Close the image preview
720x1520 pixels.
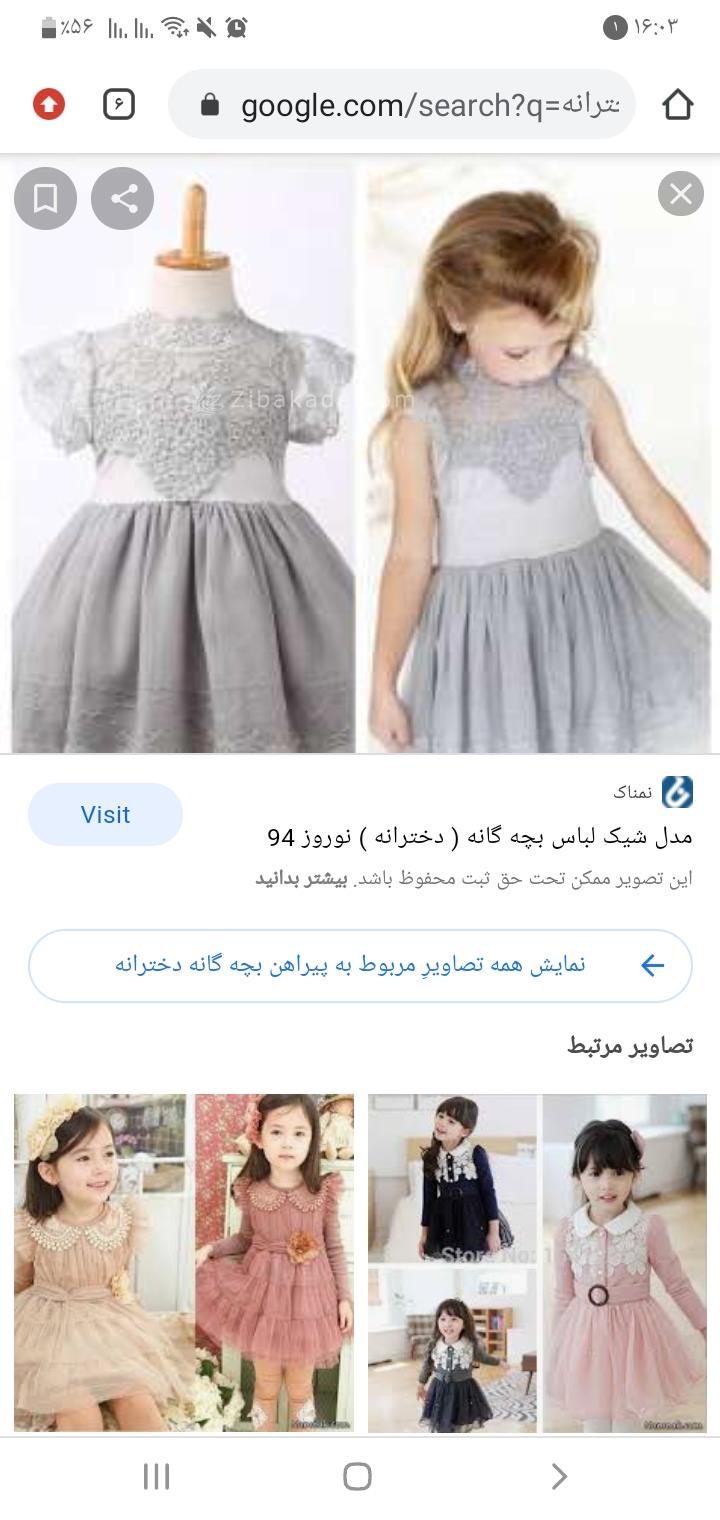point(680,194)
